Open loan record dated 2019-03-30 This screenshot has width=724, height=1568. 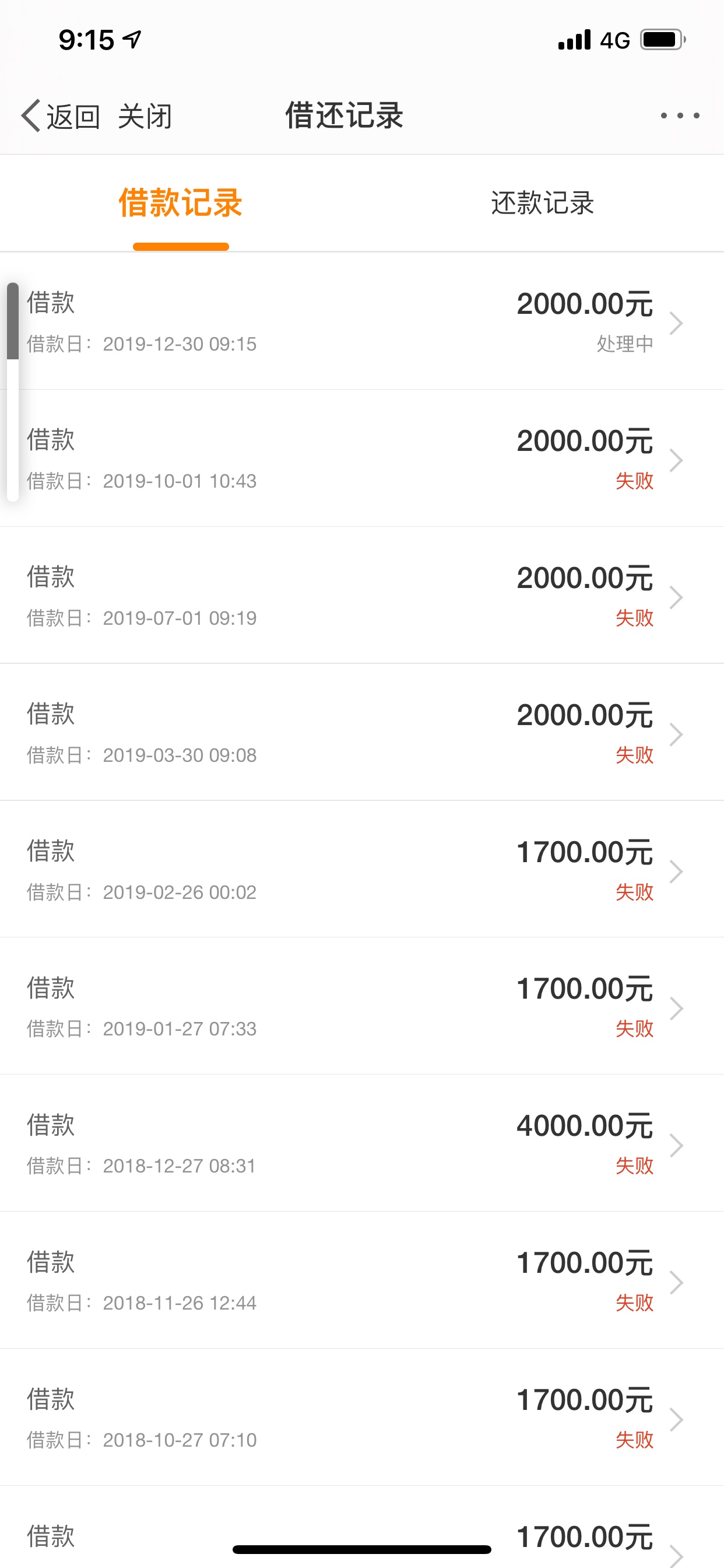point(362,732)
